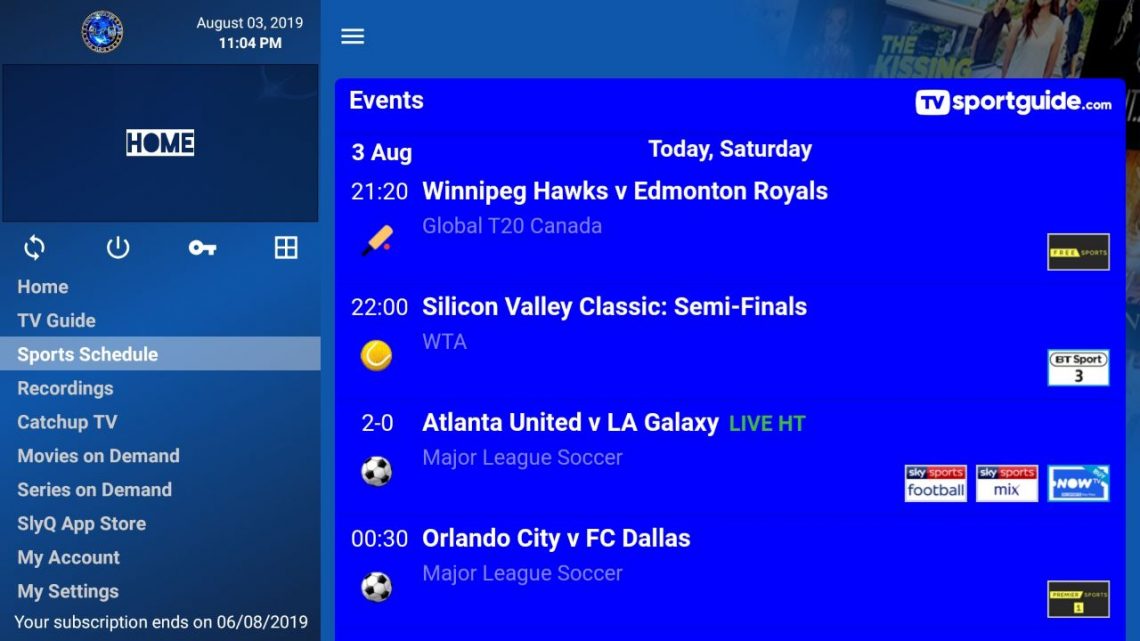Open the grid layout icon
Screen dimensions: 1140x641
click(x=286, y=247)
